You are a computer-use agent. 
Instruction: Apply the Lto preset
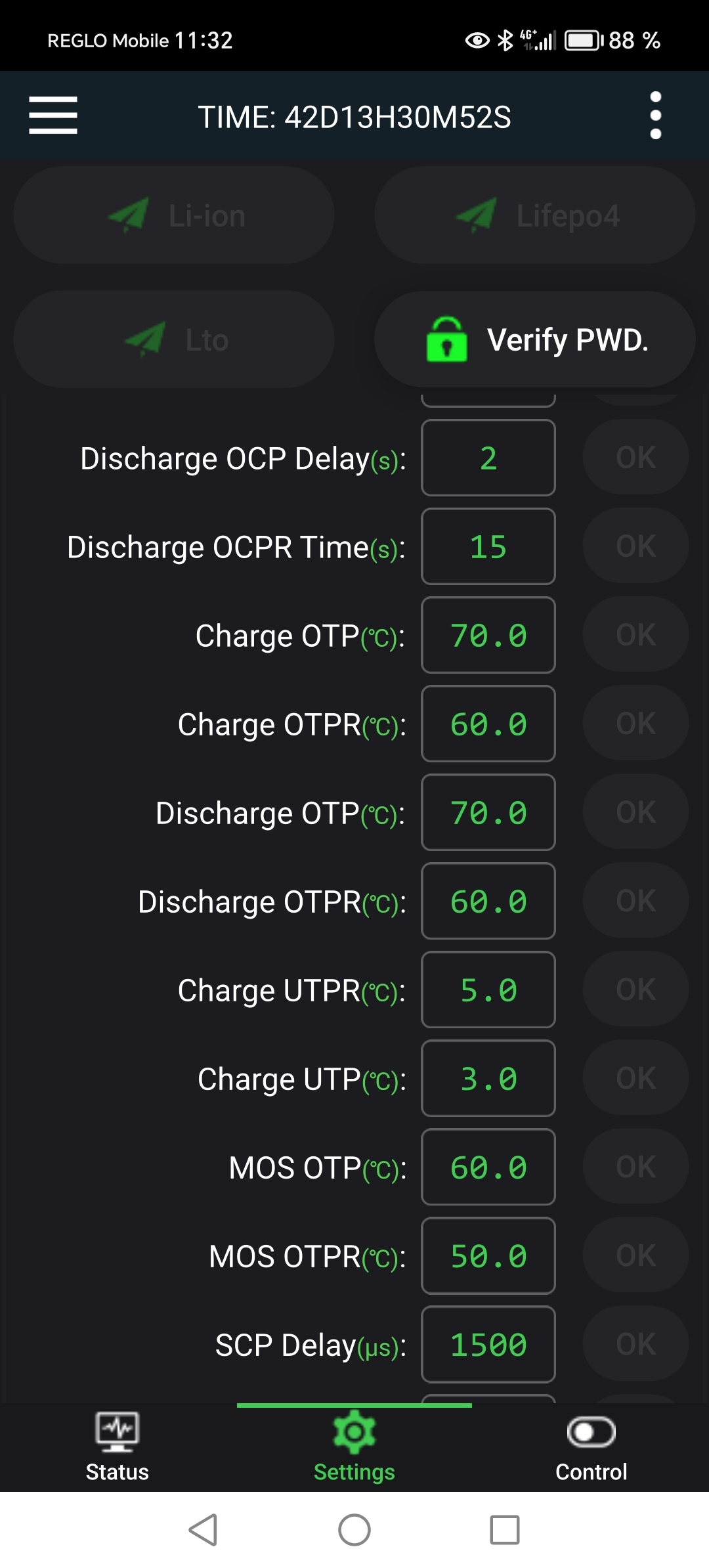pyautogui.click(x=174, y=339)
